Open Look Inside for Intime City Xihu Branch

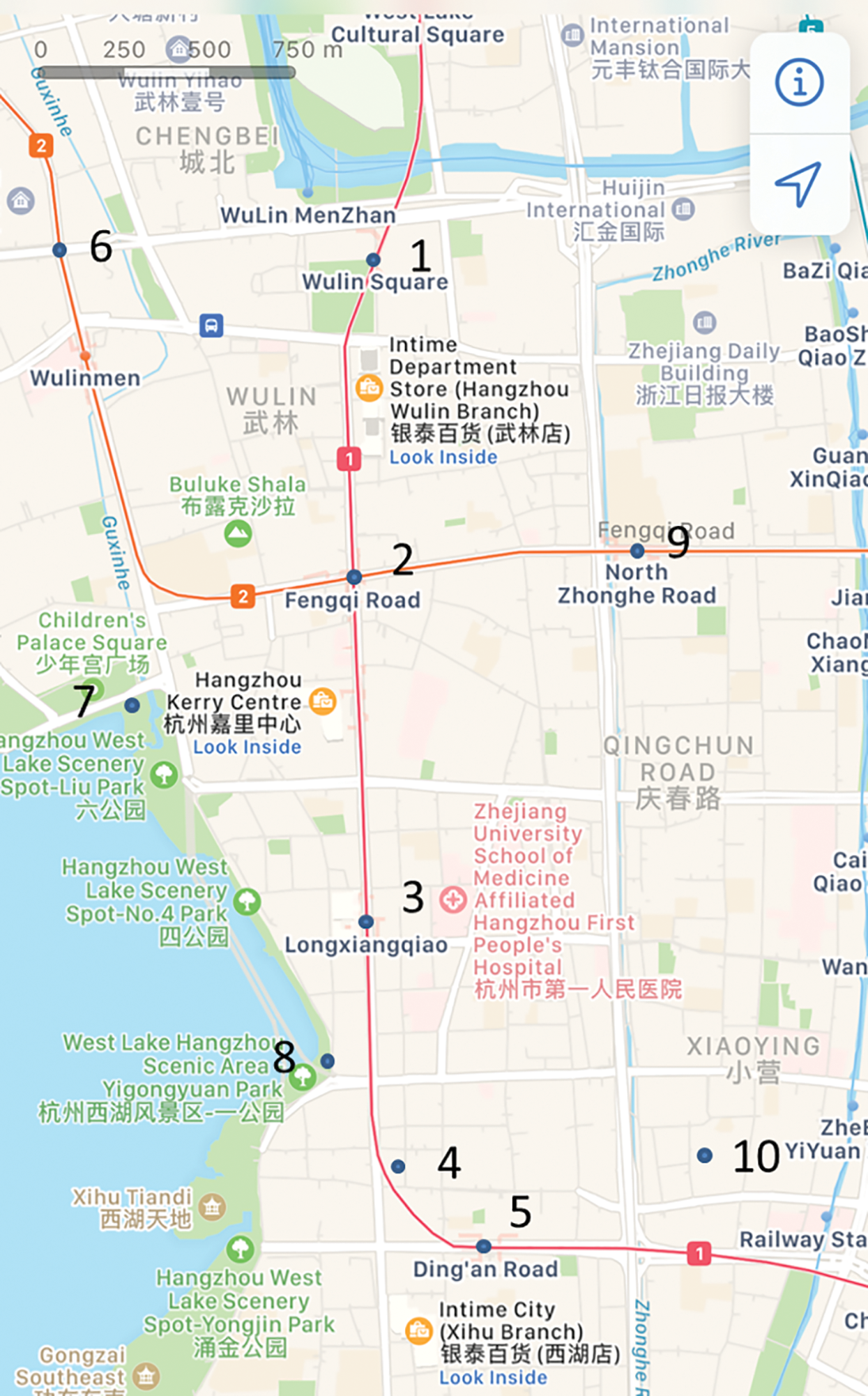pos(493,1377)
